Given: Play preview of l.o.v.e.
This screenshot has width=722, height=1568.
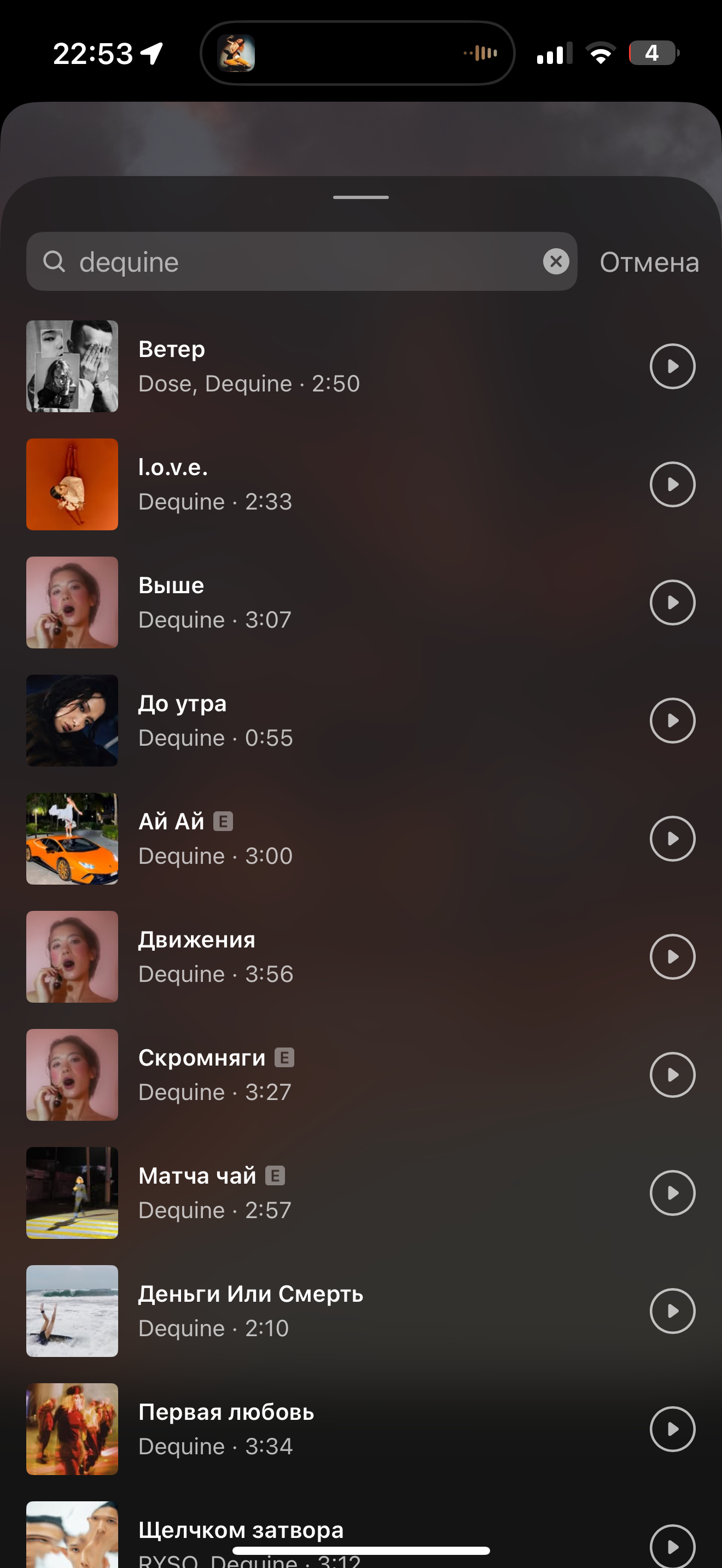Looking at the screenshot, I should click(x=672, y=484).
